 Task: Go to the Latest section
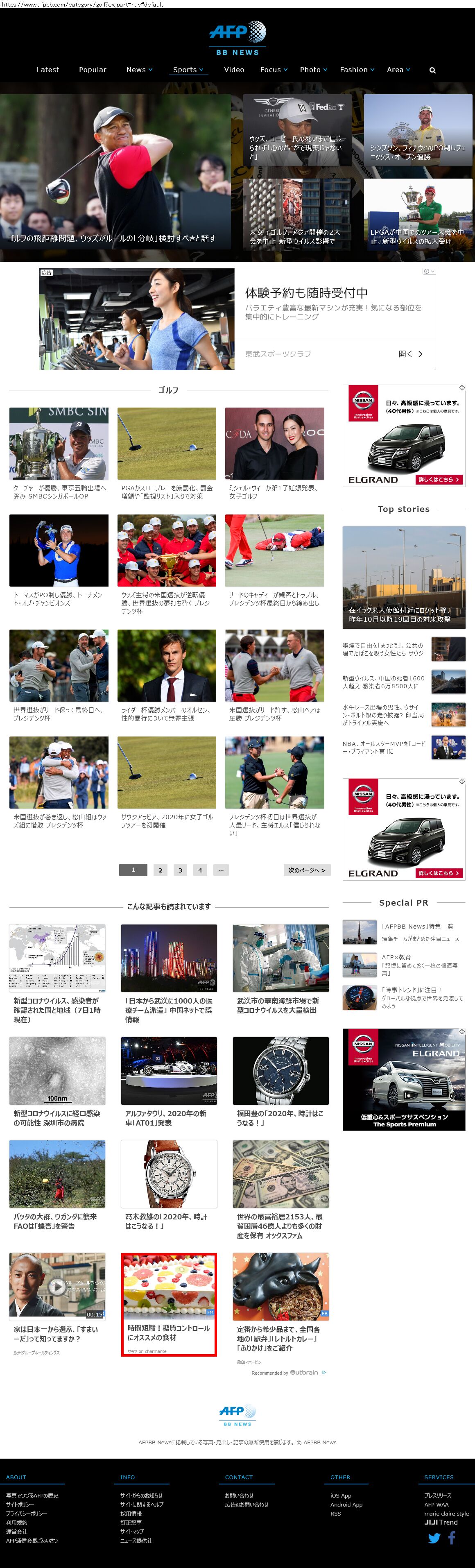[47, 70]
